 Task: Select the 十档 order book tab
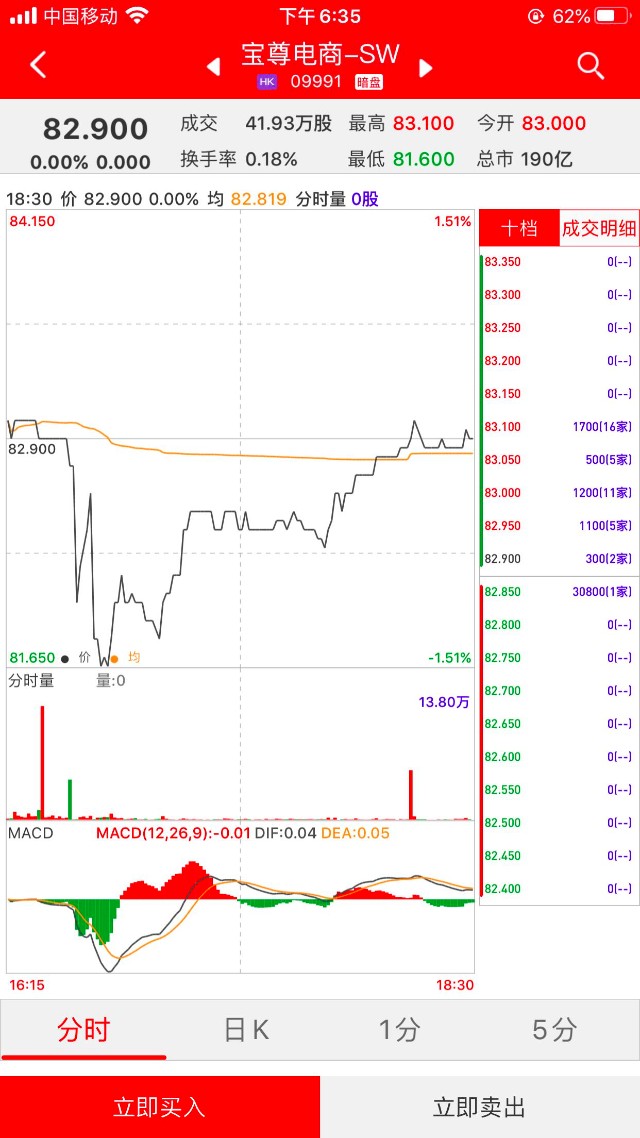(x=518, y=228)
